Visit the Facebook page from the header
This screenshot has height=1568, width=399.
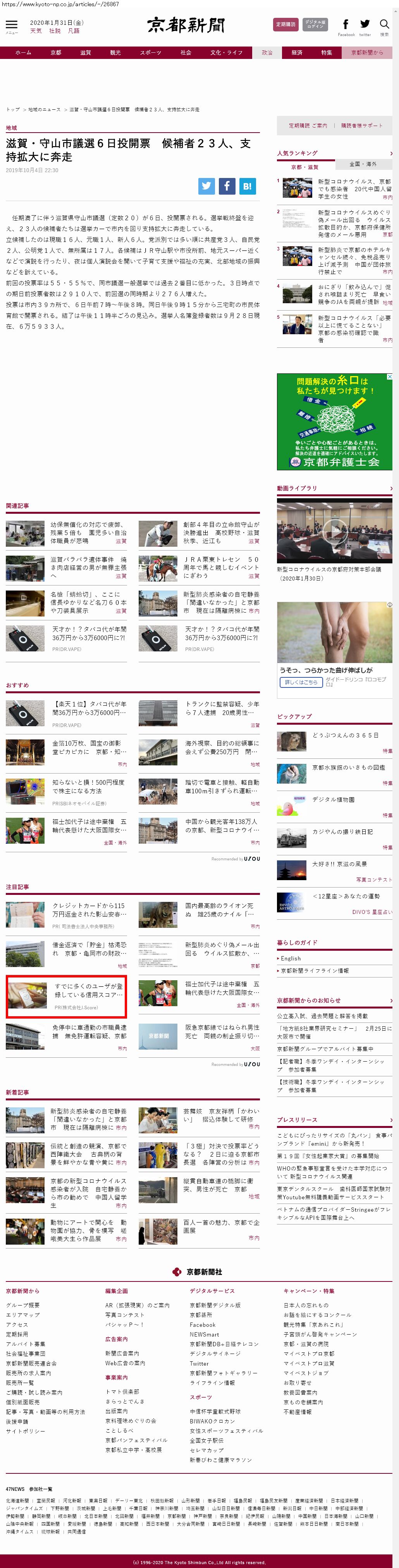click(346, 26)
